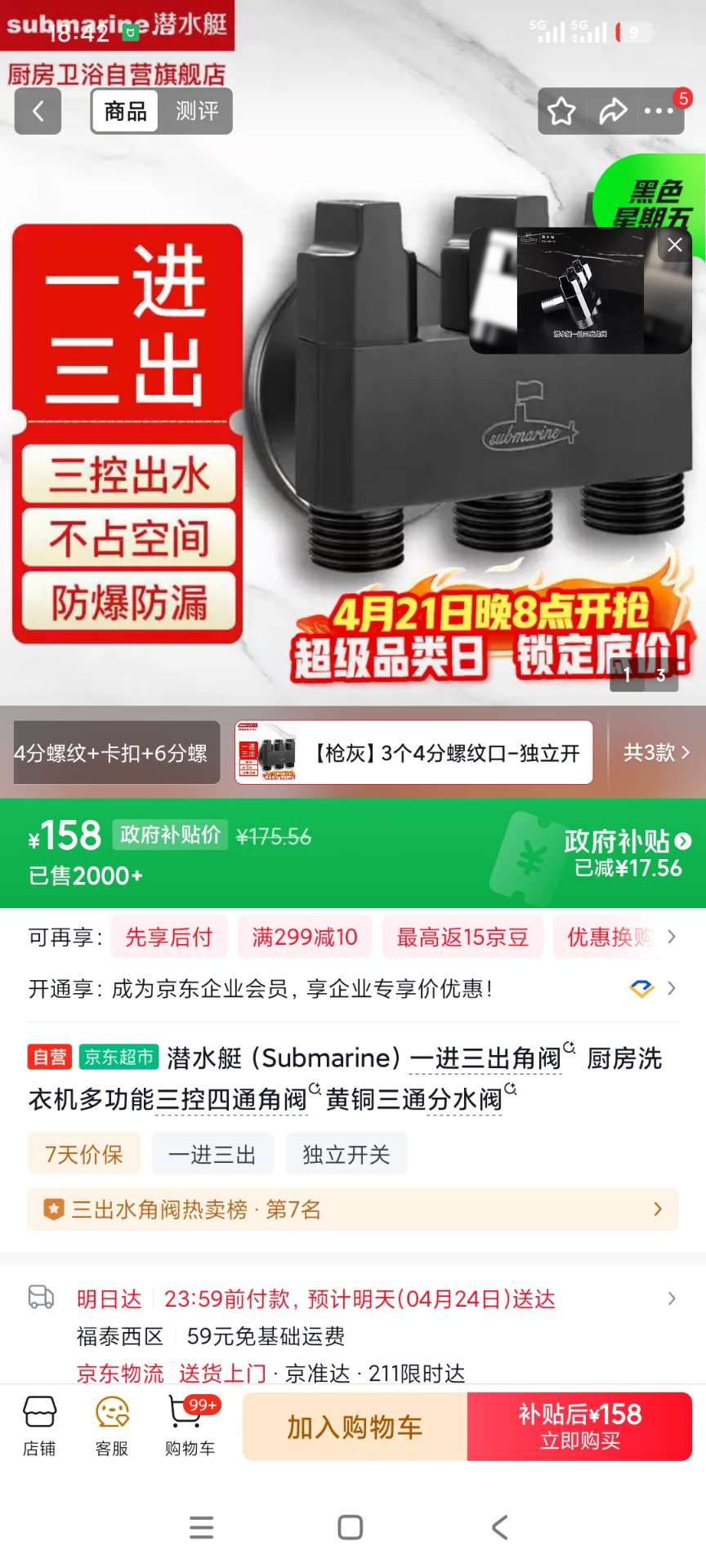
Task: Share this product
Action: coord(613,111)
